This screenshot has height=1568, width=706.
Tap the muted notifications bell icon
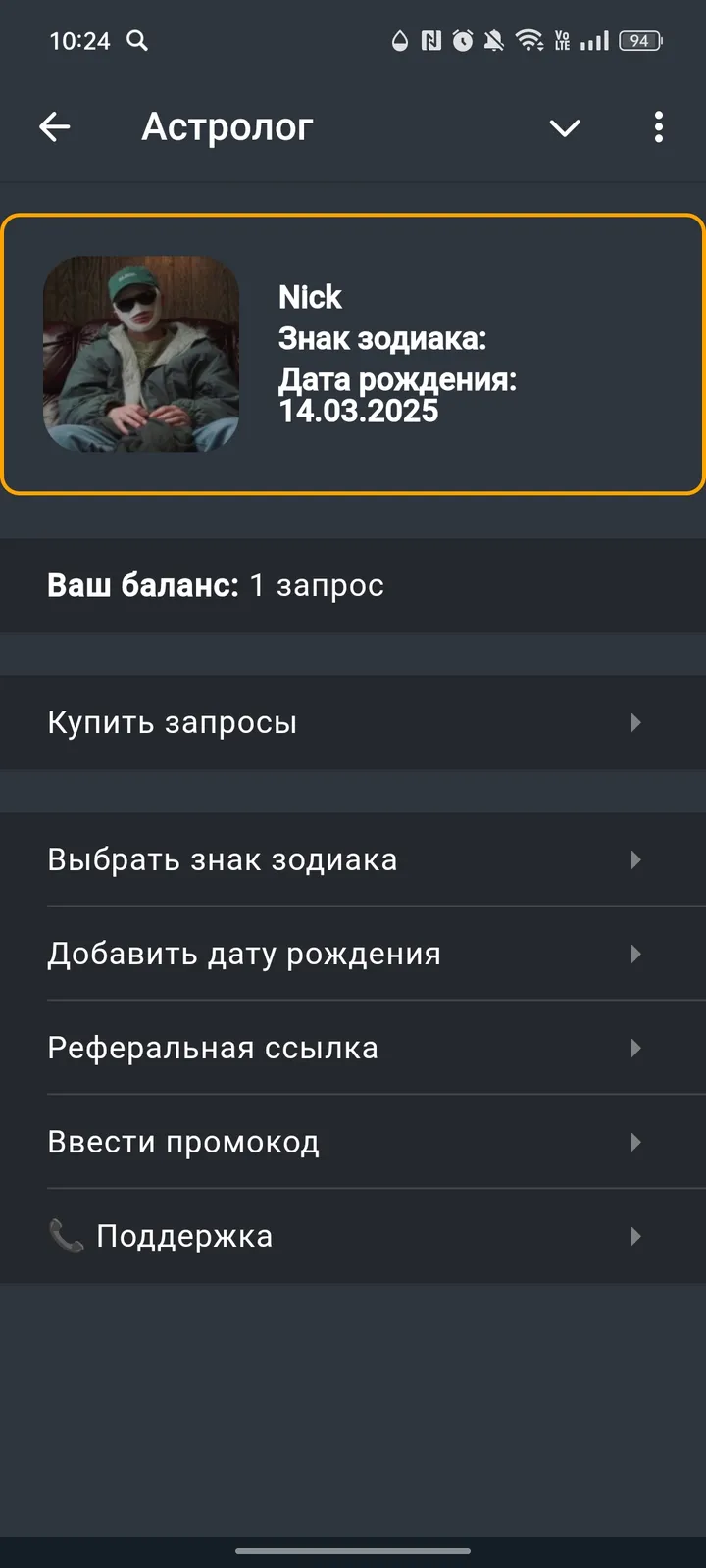point(494,42)
